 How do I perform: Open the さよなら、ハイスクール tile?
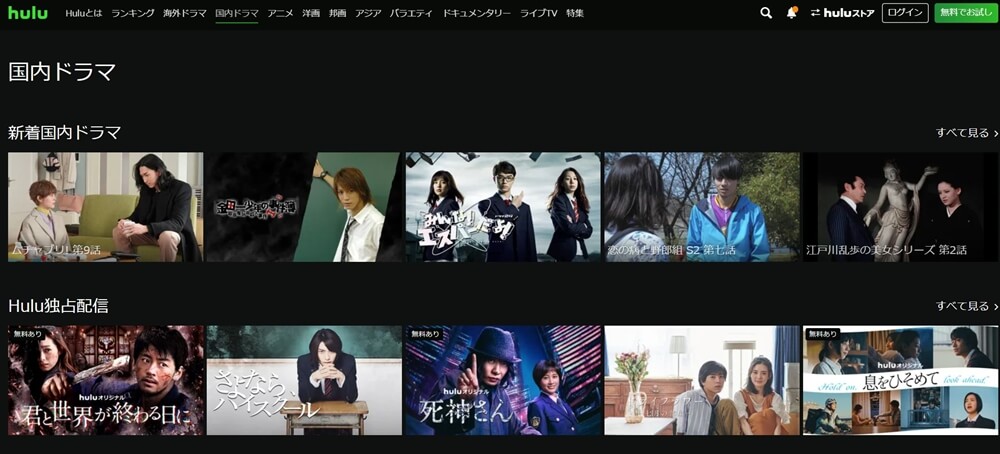(304, 380)
